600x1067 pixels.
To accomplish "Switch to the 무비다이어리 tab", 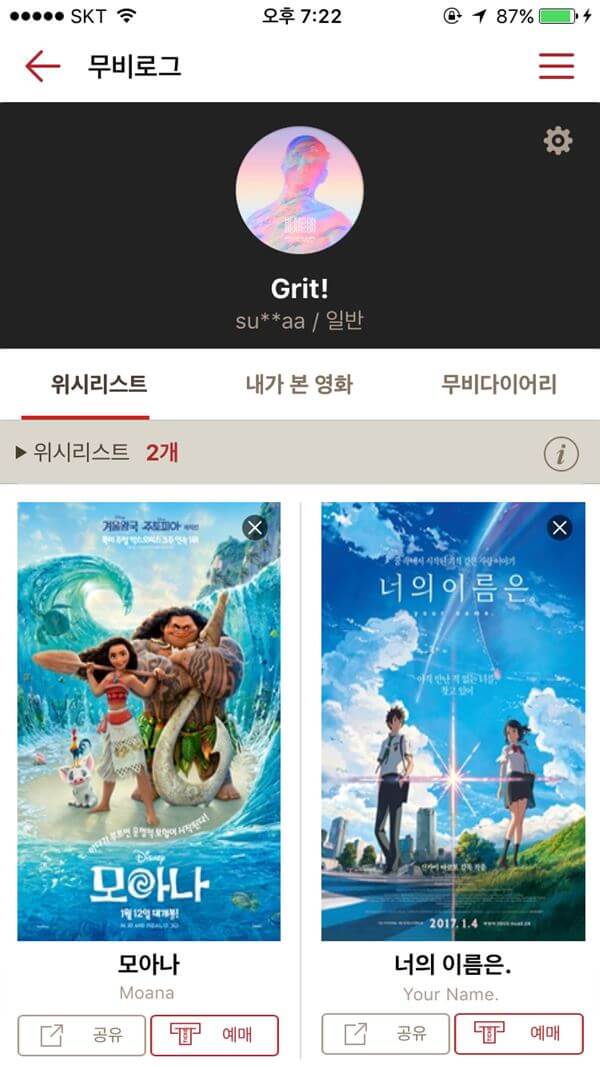I will point(498,384).
